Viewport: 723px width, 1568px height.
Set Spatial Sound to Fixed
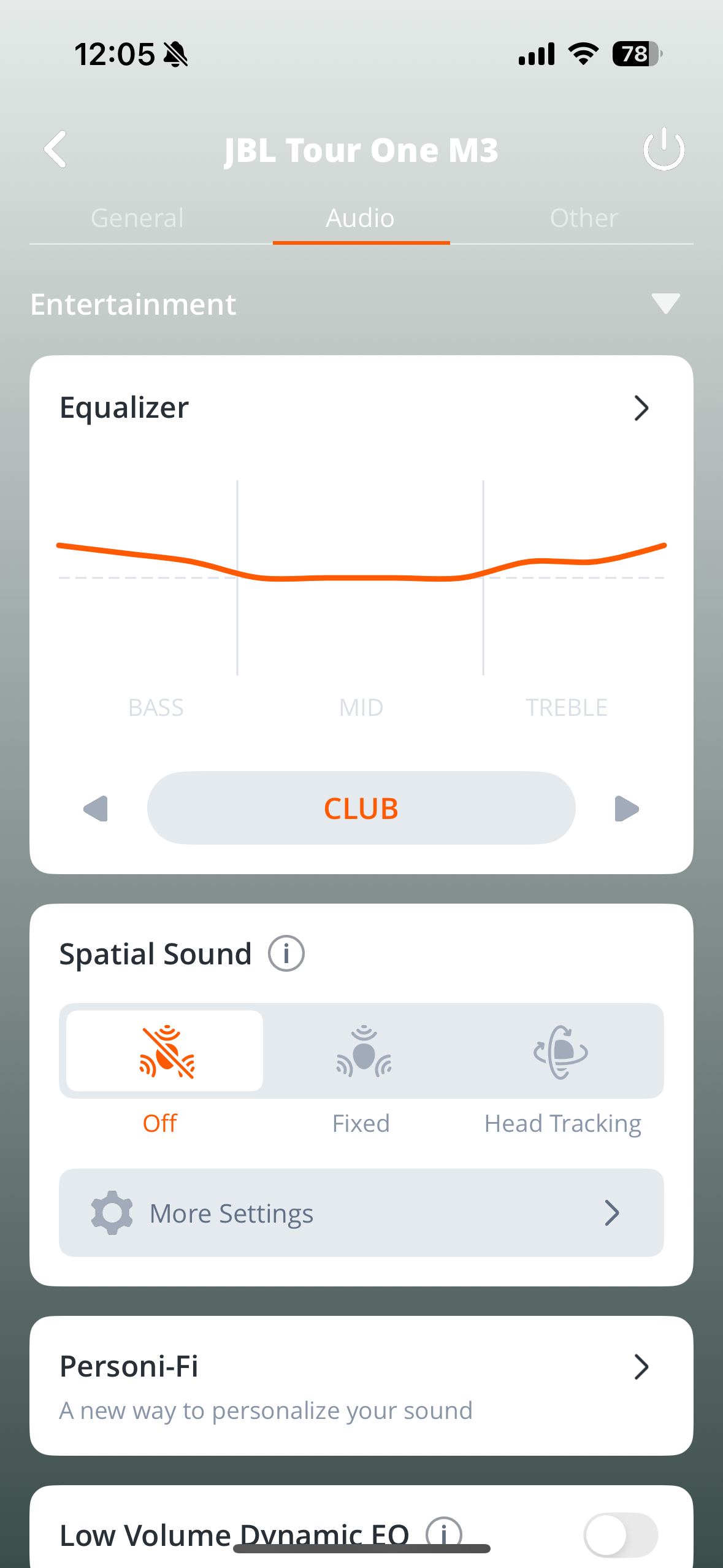362,1051
